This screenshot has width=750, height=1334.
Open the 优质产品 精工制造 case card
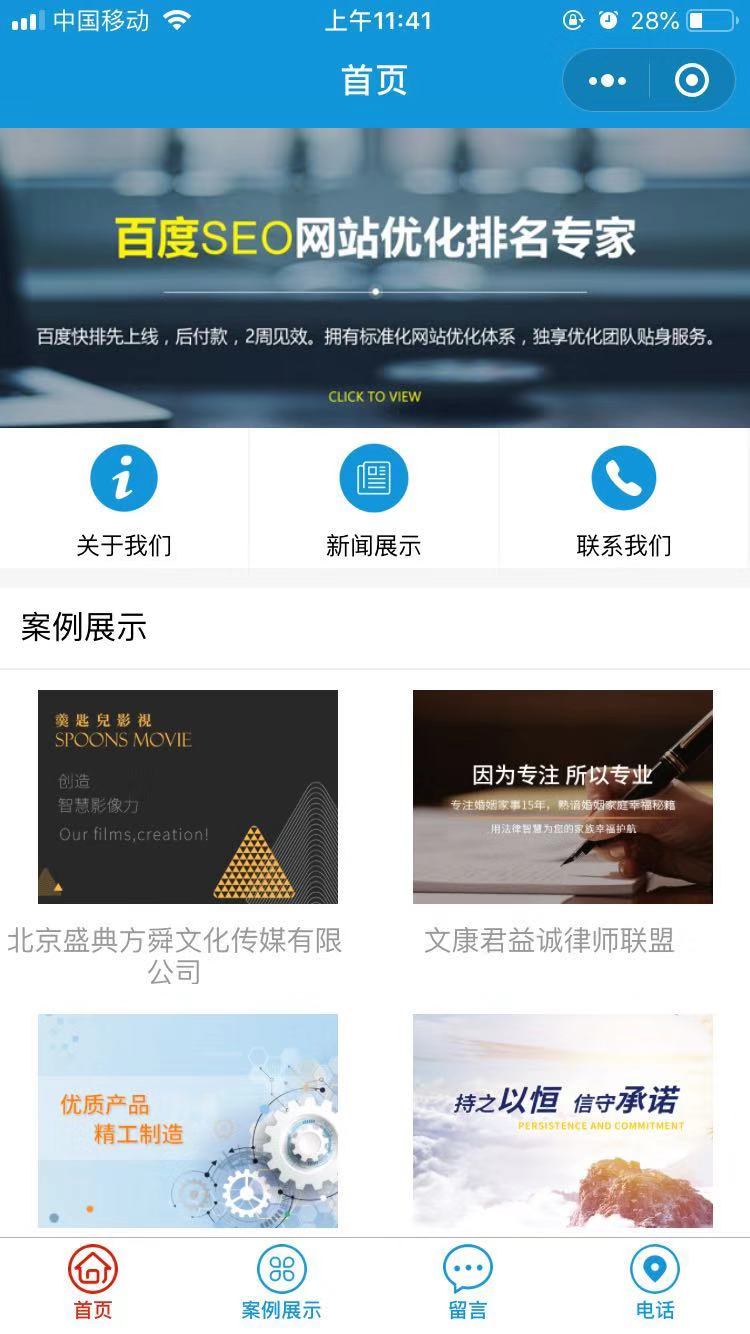pos(188,1120)
